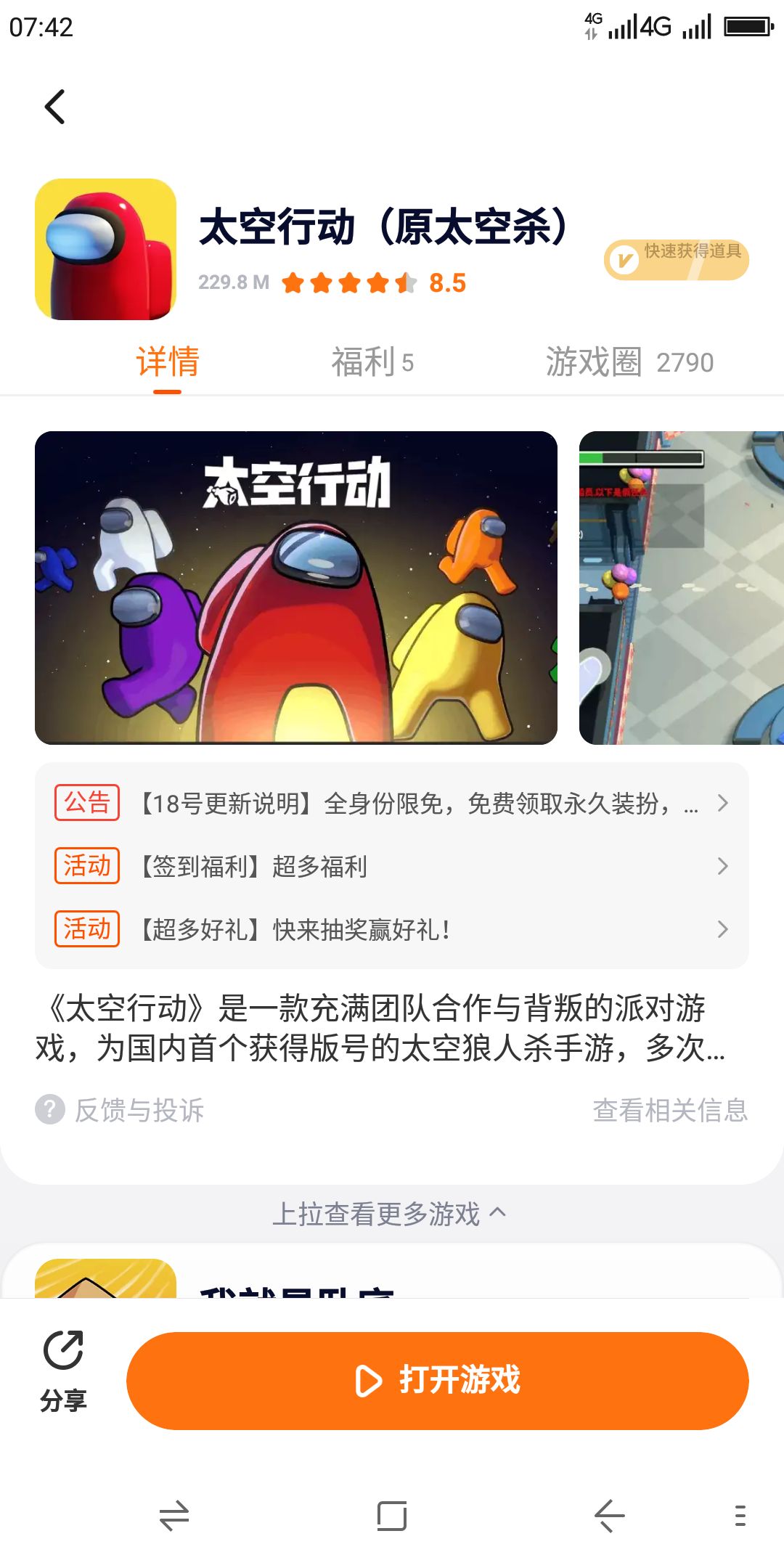The width and height of the screenshot is (784, 1568).
Task: Expand the game description text
Action: point(380,1028)
